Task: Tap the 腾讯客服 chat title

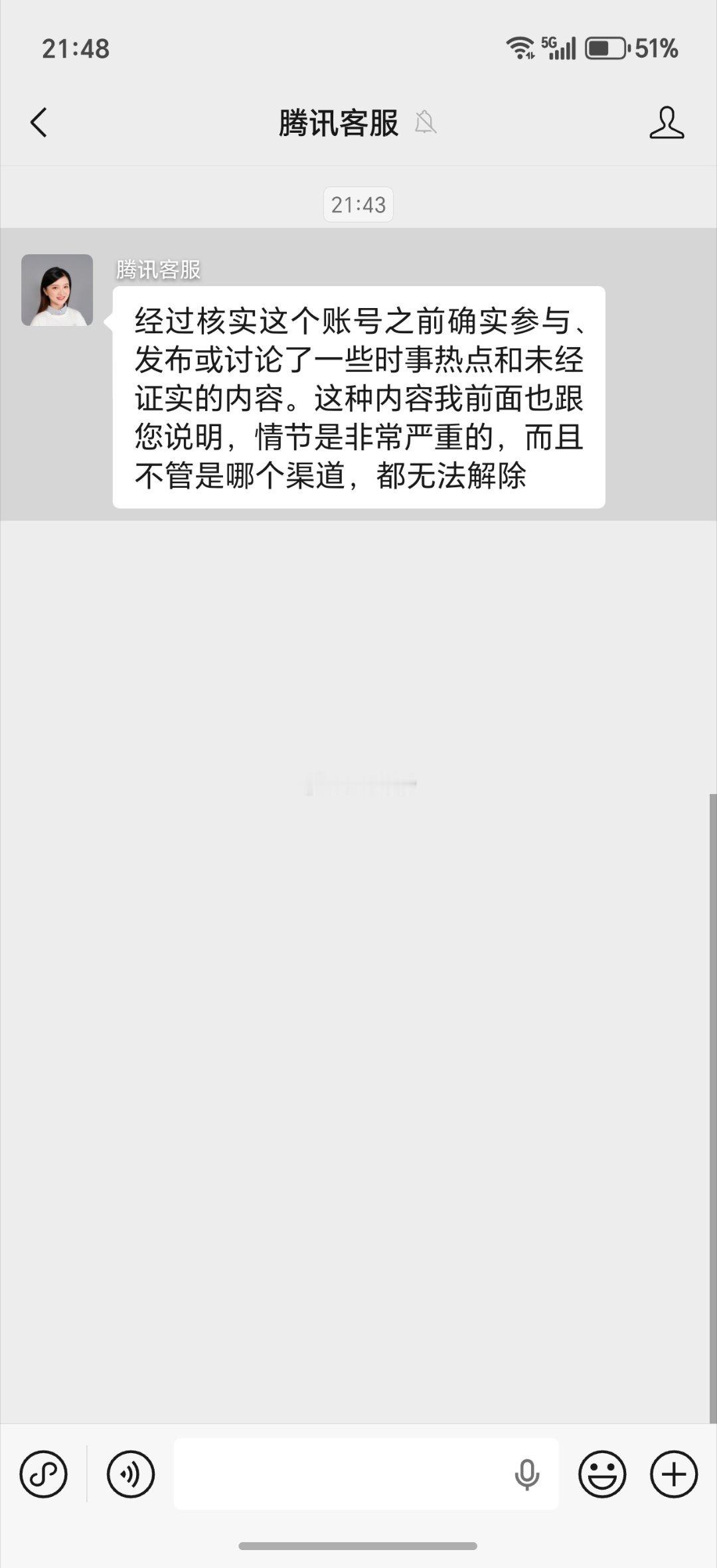Action: (x=338, y=123)
